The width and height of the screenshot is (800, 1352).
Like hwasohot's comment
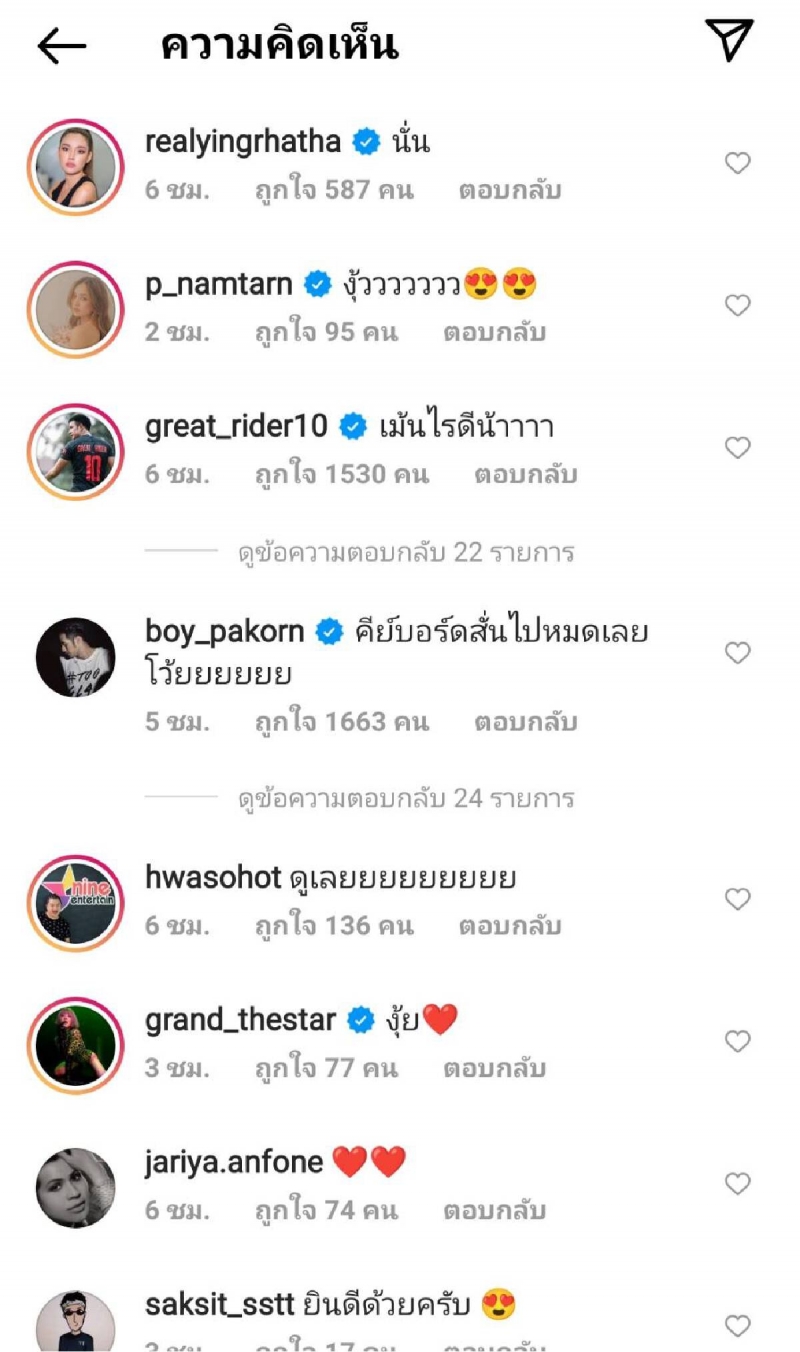(737, 900)
